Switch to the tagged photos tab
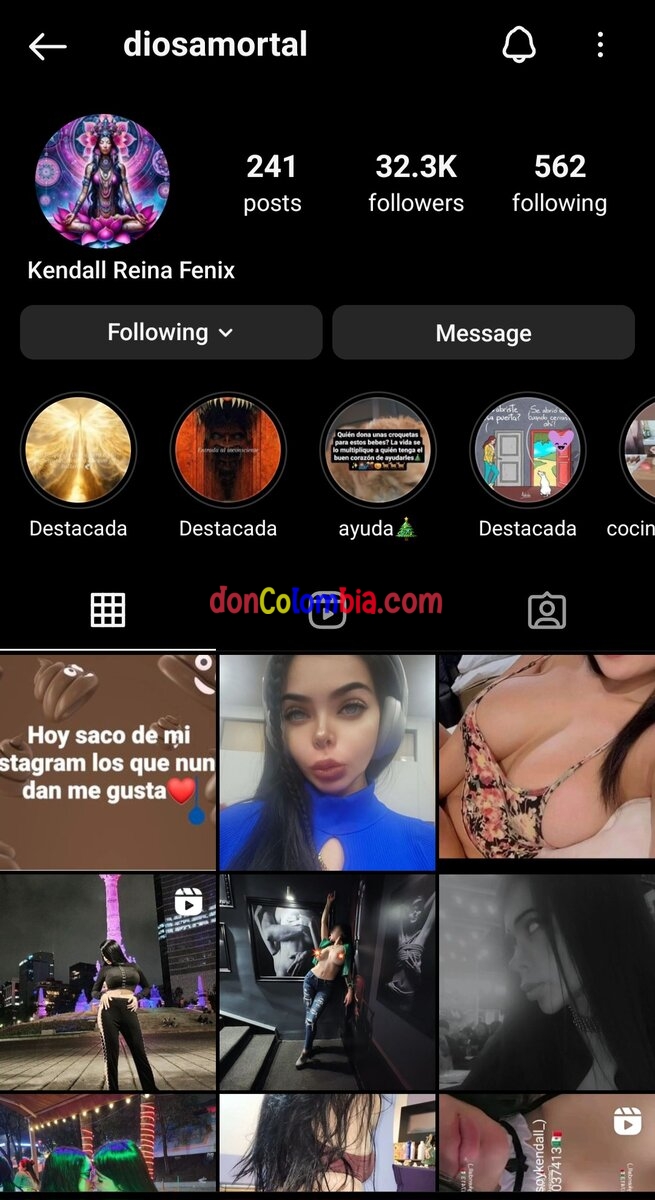Image resolution: width=655 pixels, height=1200 pixels. pos(546,611)
